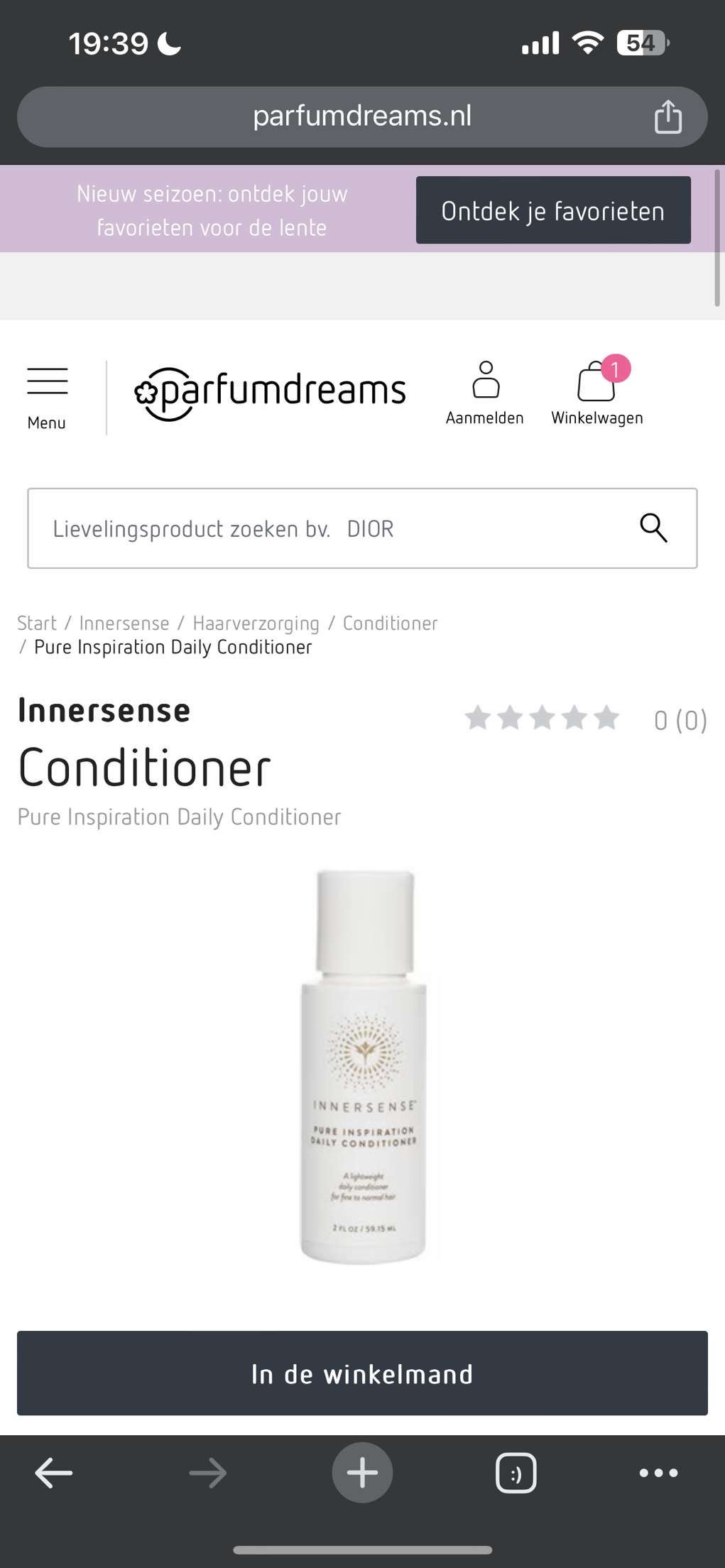Tap the magnifying glass search icon

pyautogui.click(x=653, y=528)
